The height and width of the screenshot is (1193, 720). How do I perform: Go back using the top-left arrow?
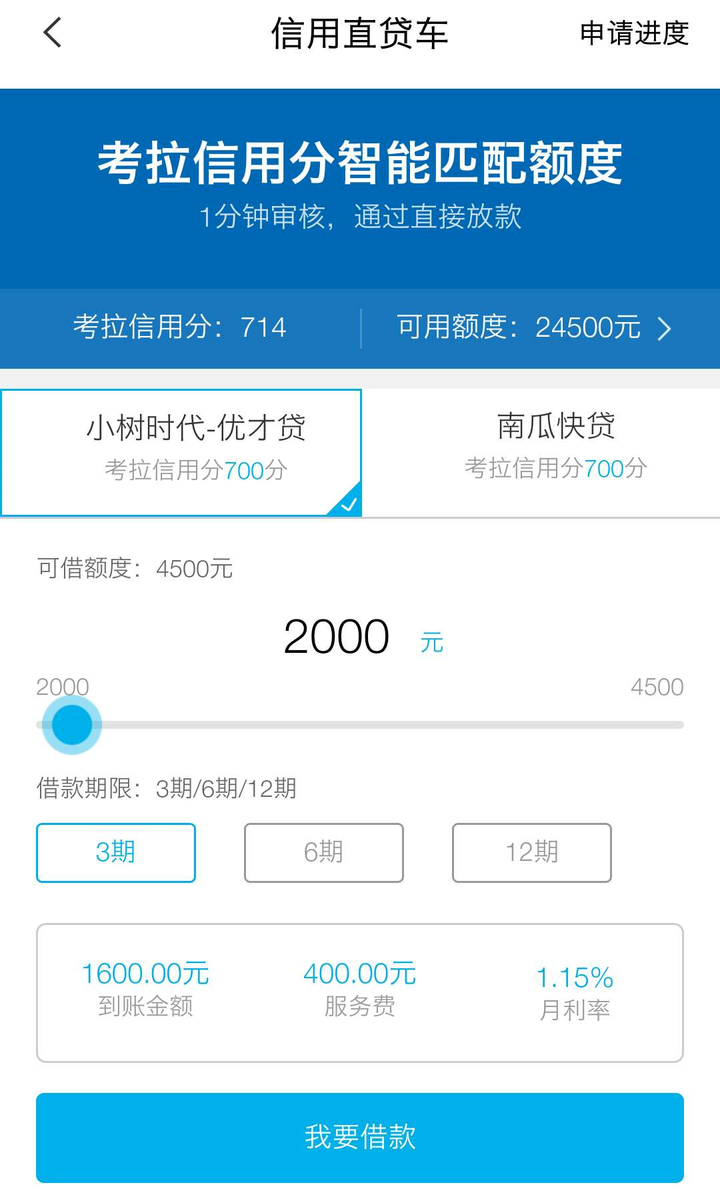click(52, 33)
